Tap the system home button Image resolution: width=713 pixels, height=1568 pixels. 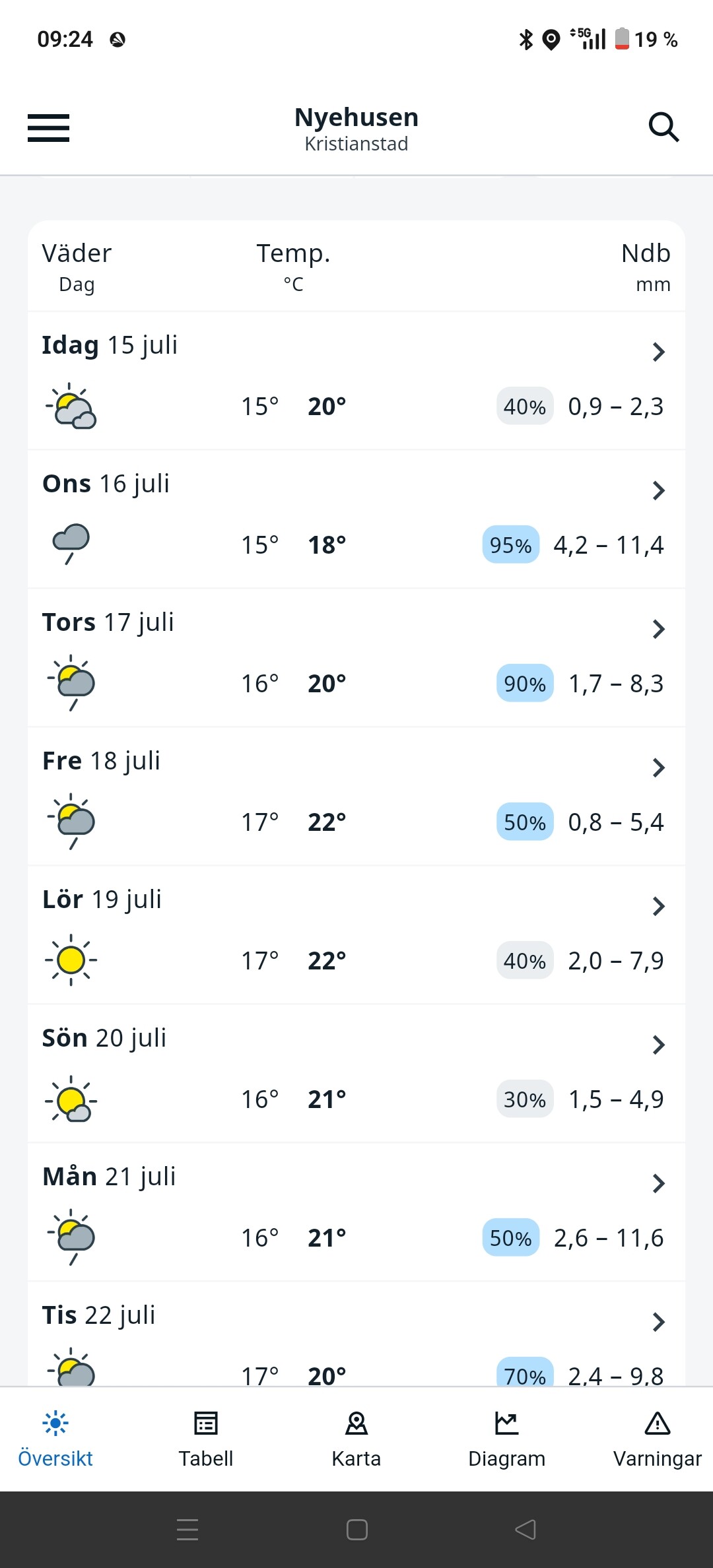pos(356,1529)
